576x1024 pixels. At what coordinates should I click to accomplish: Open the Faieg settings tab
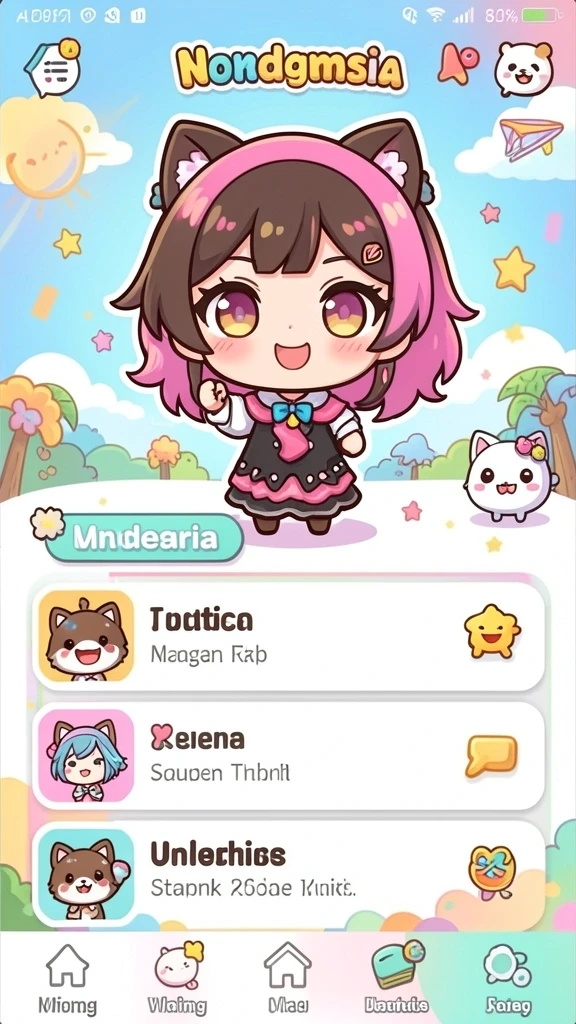[507, 978]
